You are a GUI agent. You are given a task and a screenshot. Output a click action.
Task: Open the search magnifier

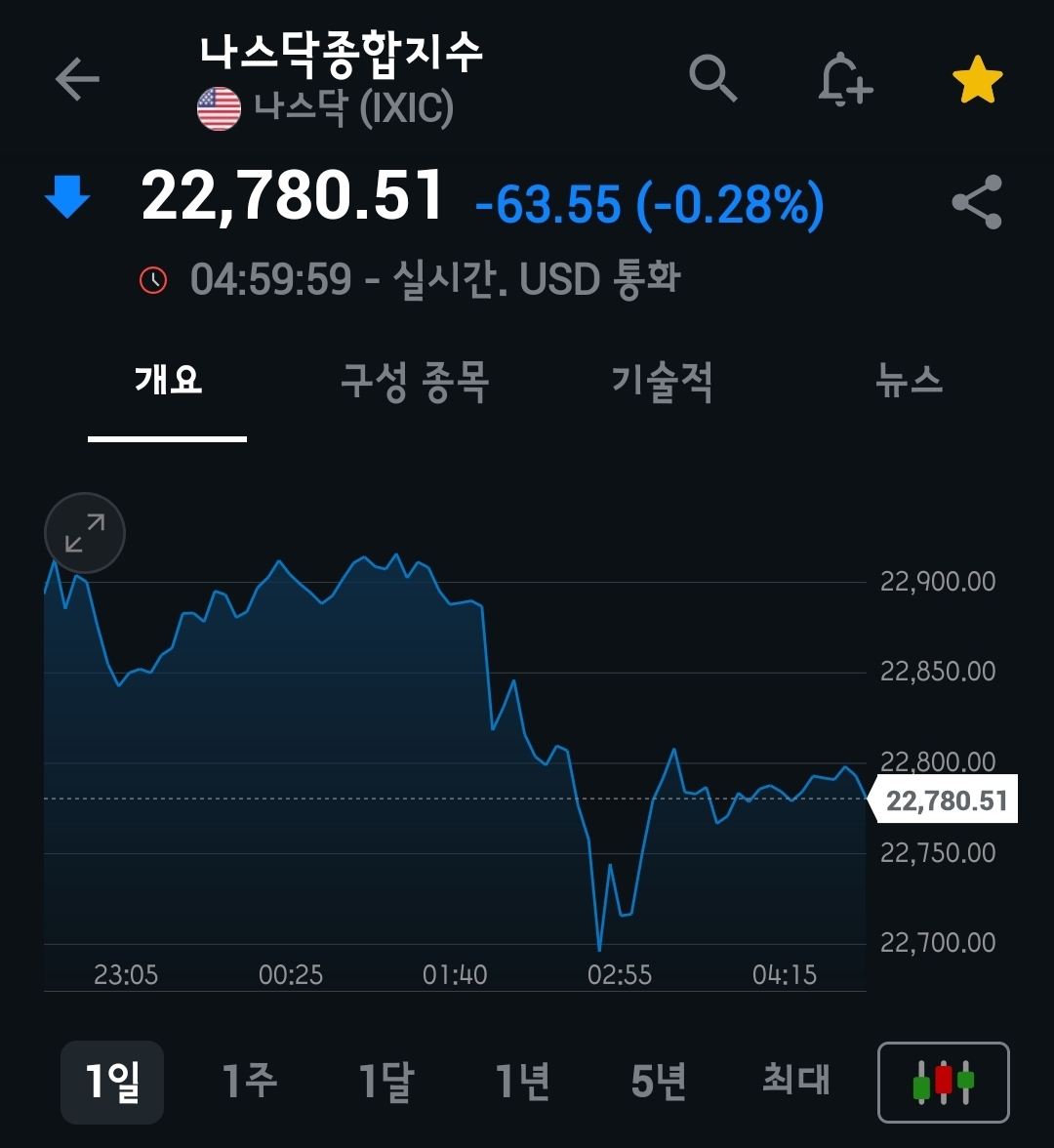[713, 78]
